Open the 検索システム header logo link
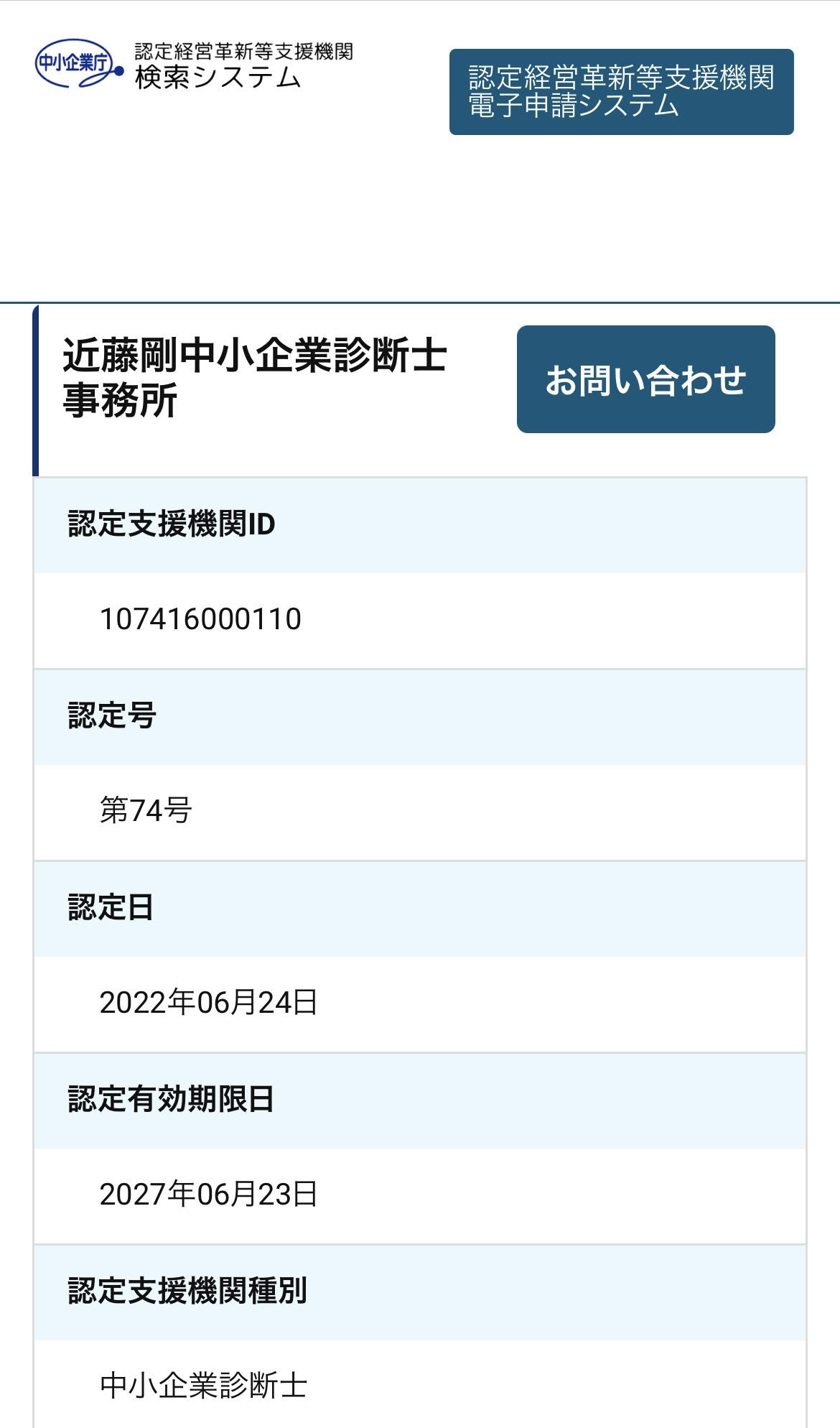 click(x=194, y=65)
